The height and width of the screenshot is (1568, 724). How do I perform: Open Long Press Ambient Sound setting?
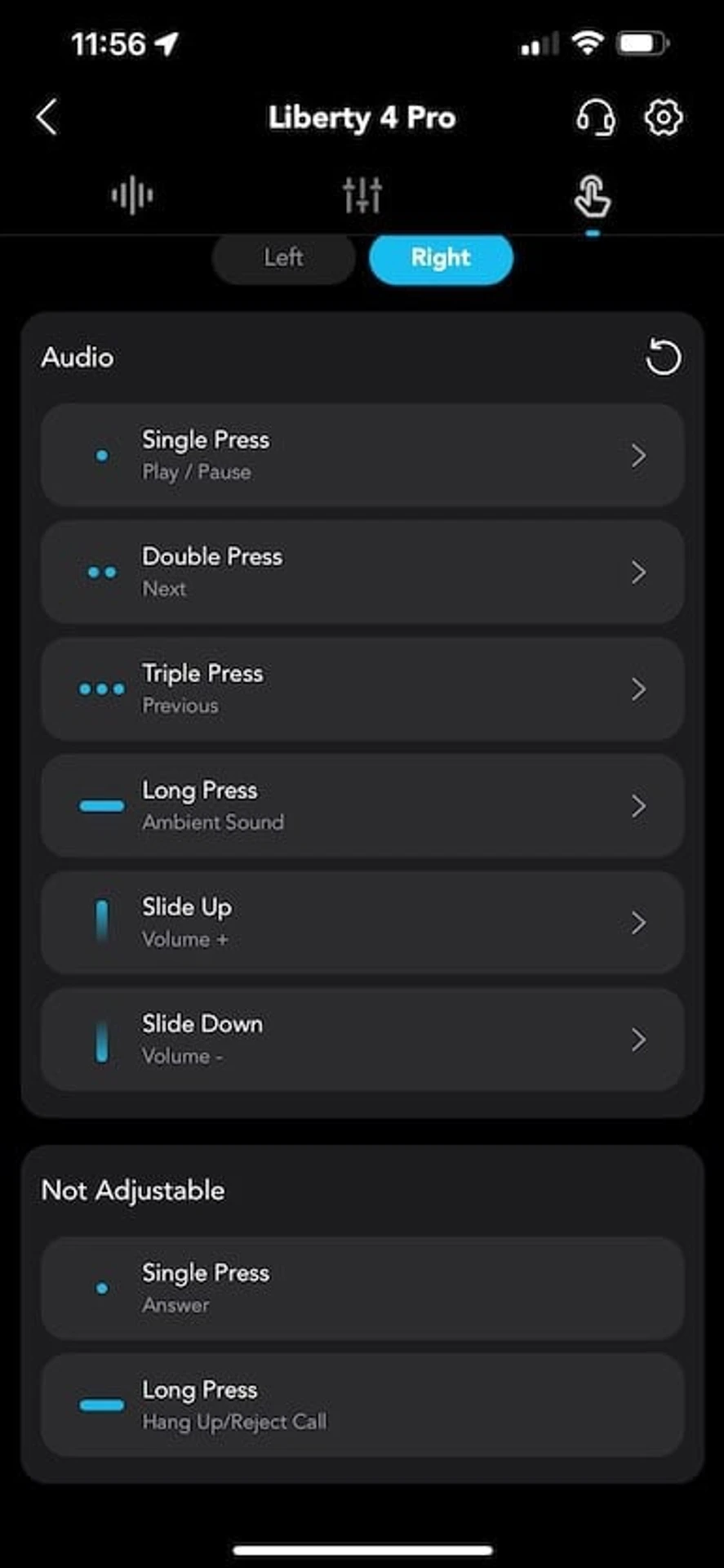click(362, 805)
